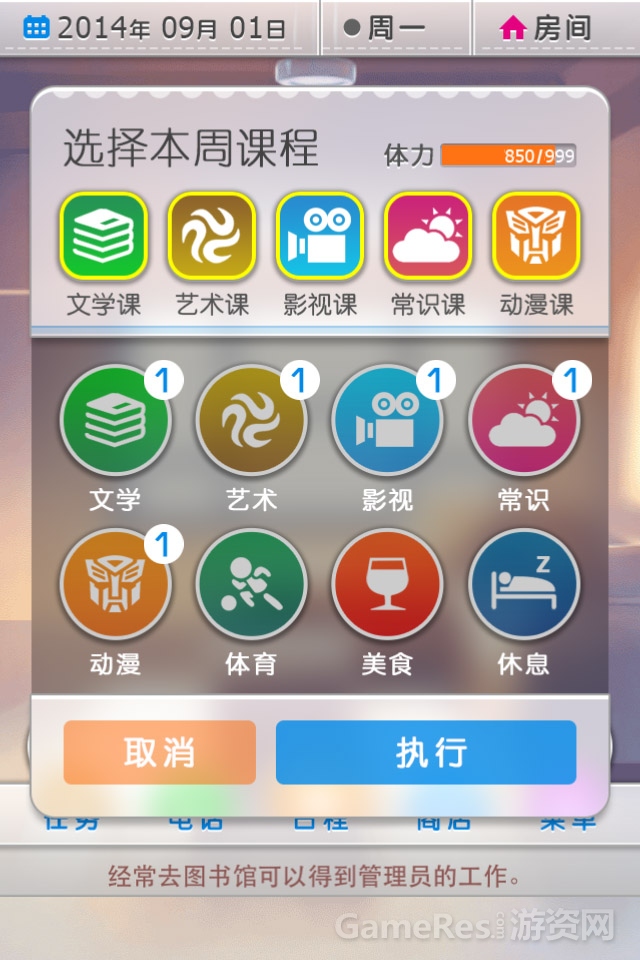Choose the 艺术 round course icon
Screen dimensions: 640x960
pyautogui.click(x=251, y=420)
